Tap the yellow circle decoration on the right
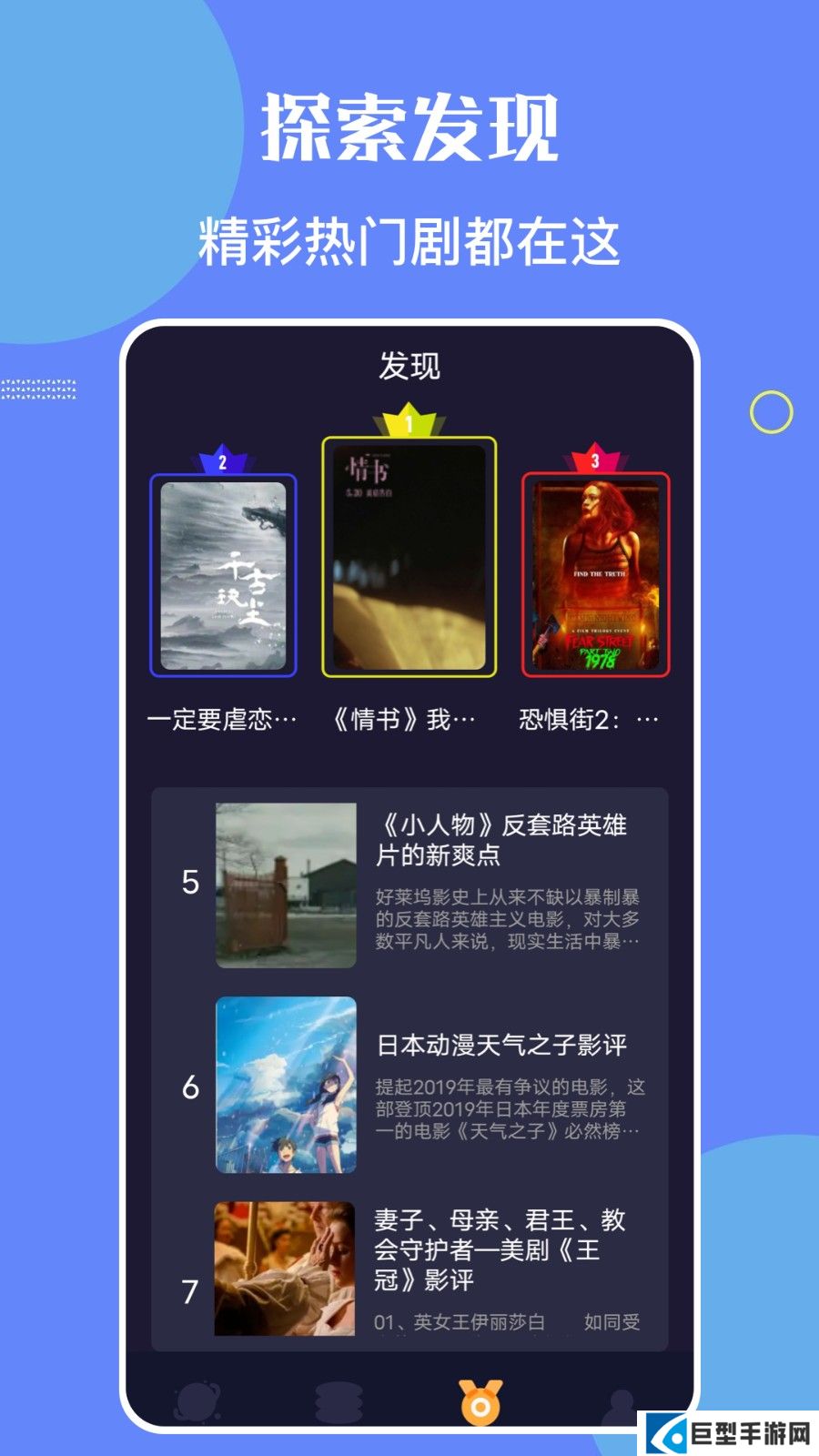Image resolution: width=819 pixels, height=1456 pixels. [770, 409]
